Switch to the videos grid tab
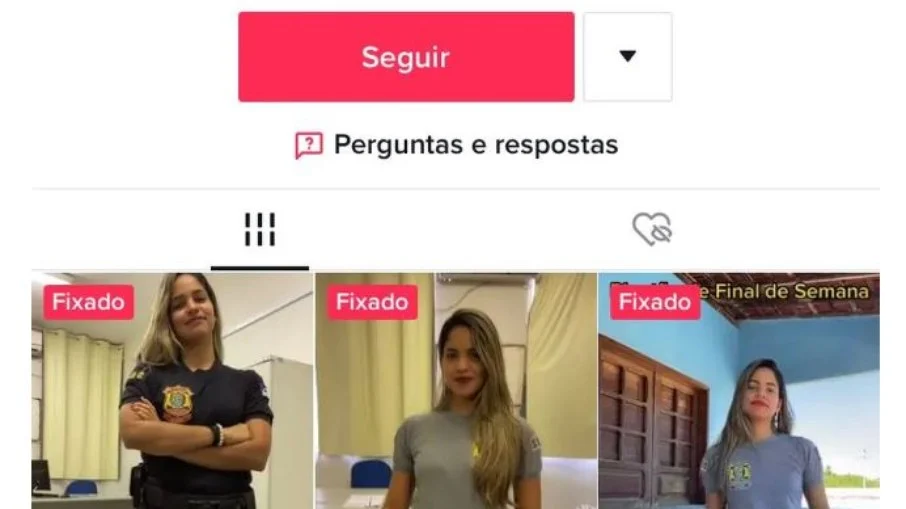 tap(260, 230)
